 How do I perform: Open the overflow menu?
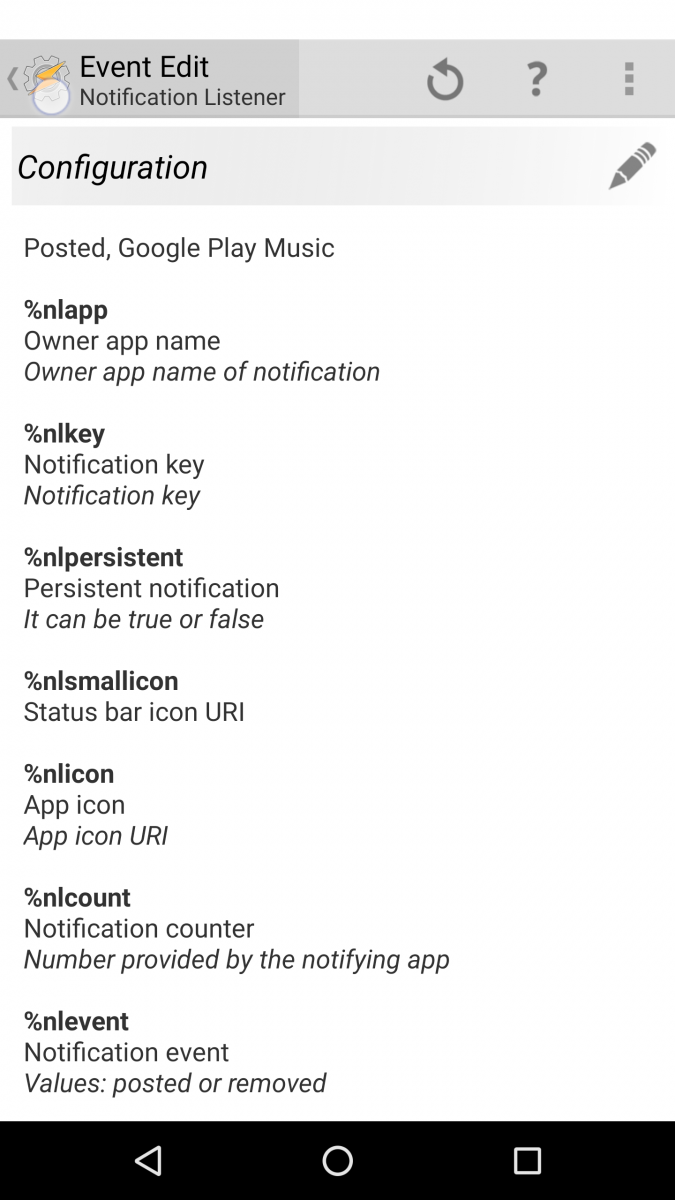pos(629,79)
